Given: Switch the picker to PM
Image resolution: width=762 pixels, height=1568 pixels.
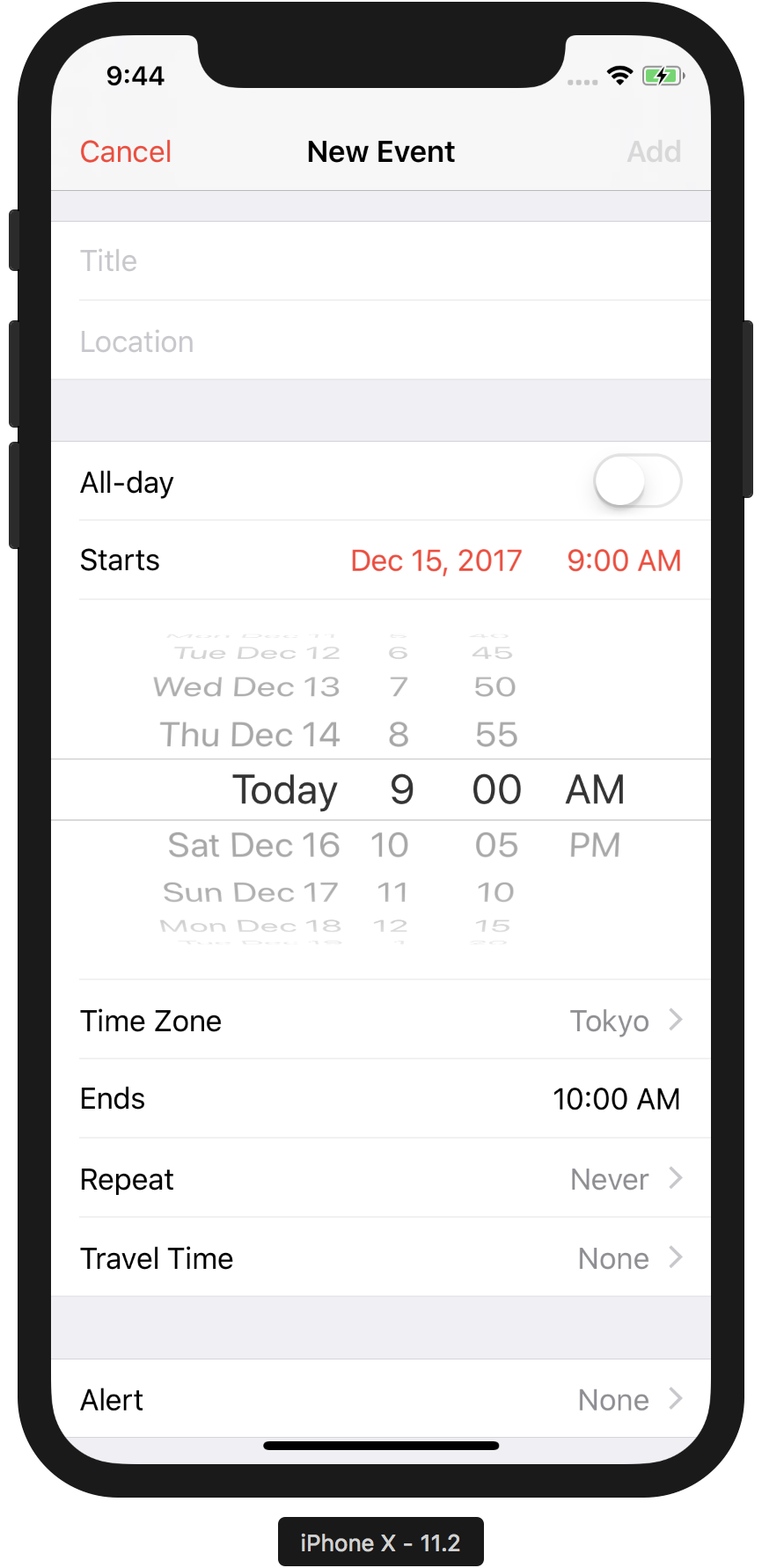Looking at the screenshot, I should coord(595,846).
